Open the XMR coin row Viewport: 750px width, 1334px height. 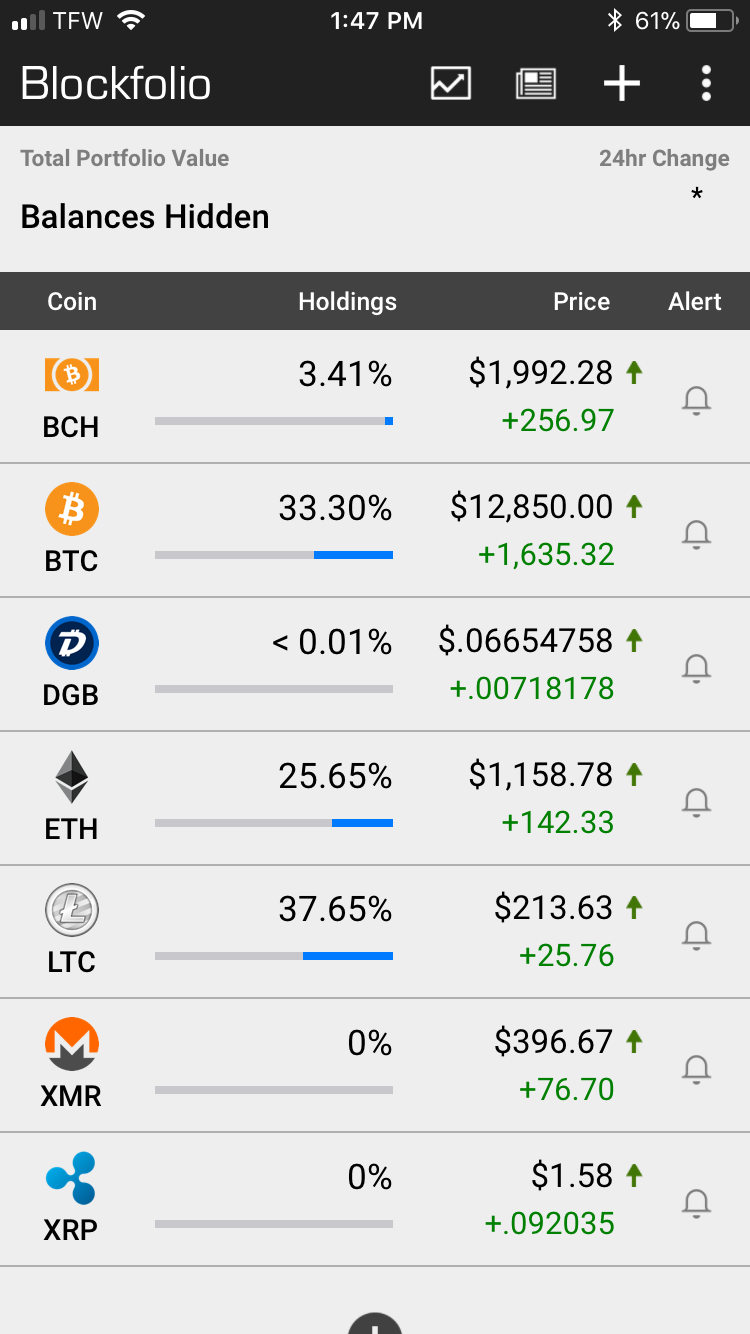375,1066
